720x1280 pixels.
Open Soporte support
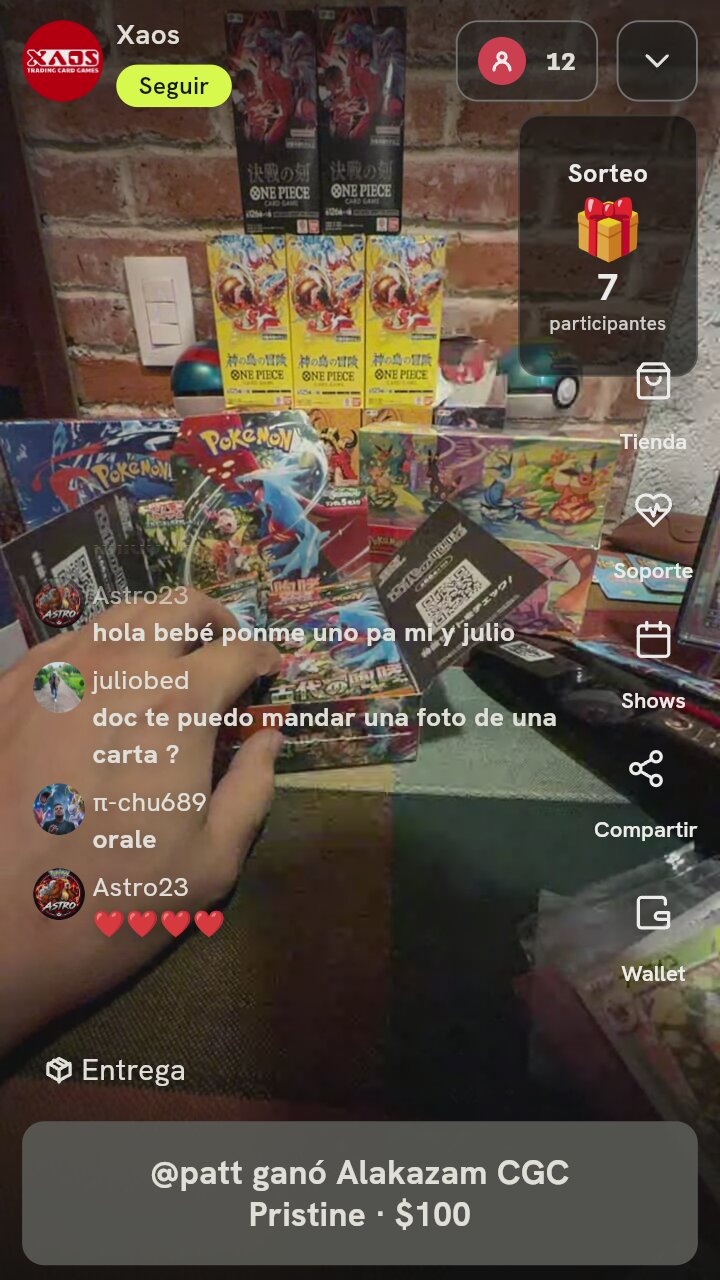tap(653, 536)
